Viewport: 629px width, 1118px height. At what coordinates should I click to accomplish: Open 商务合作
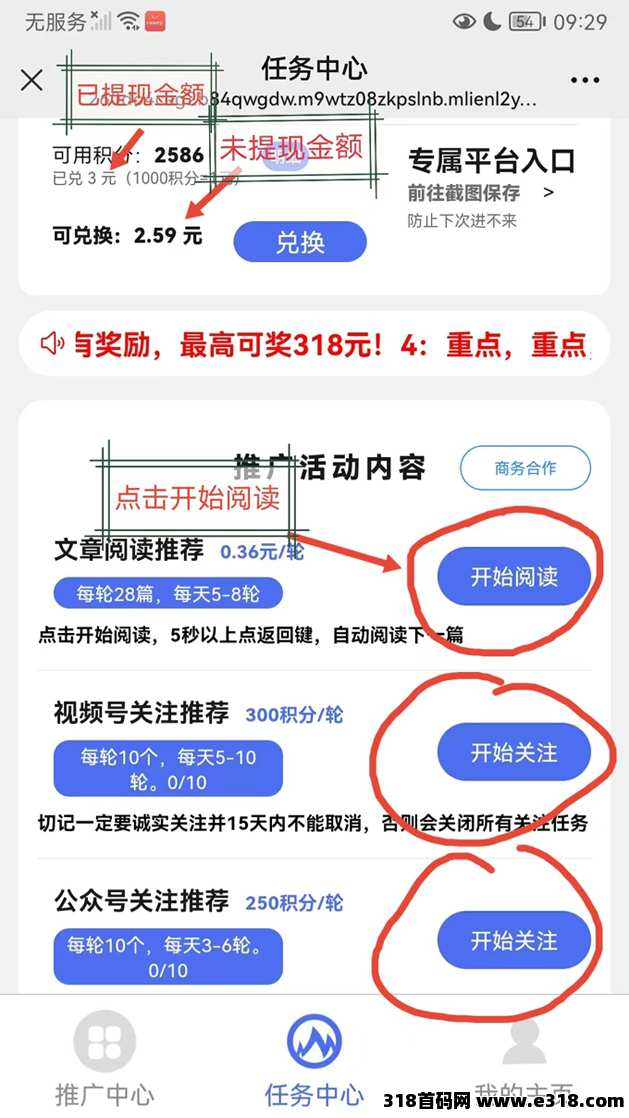point(525,468)
